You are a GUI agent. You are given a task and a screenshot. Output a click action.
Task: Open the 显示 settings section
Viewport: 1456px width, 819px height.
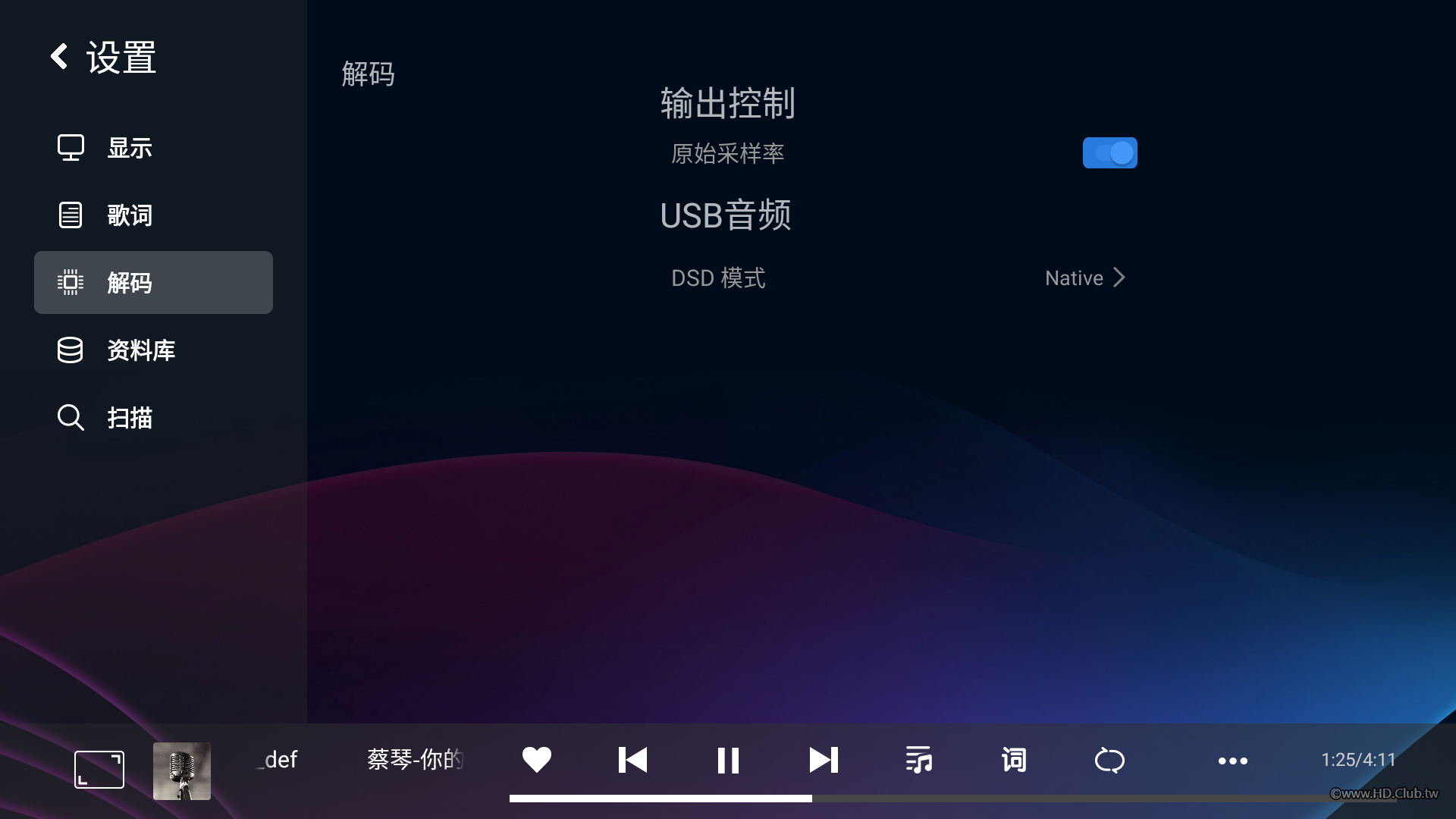pyautogui.click(x=129, y=148)
